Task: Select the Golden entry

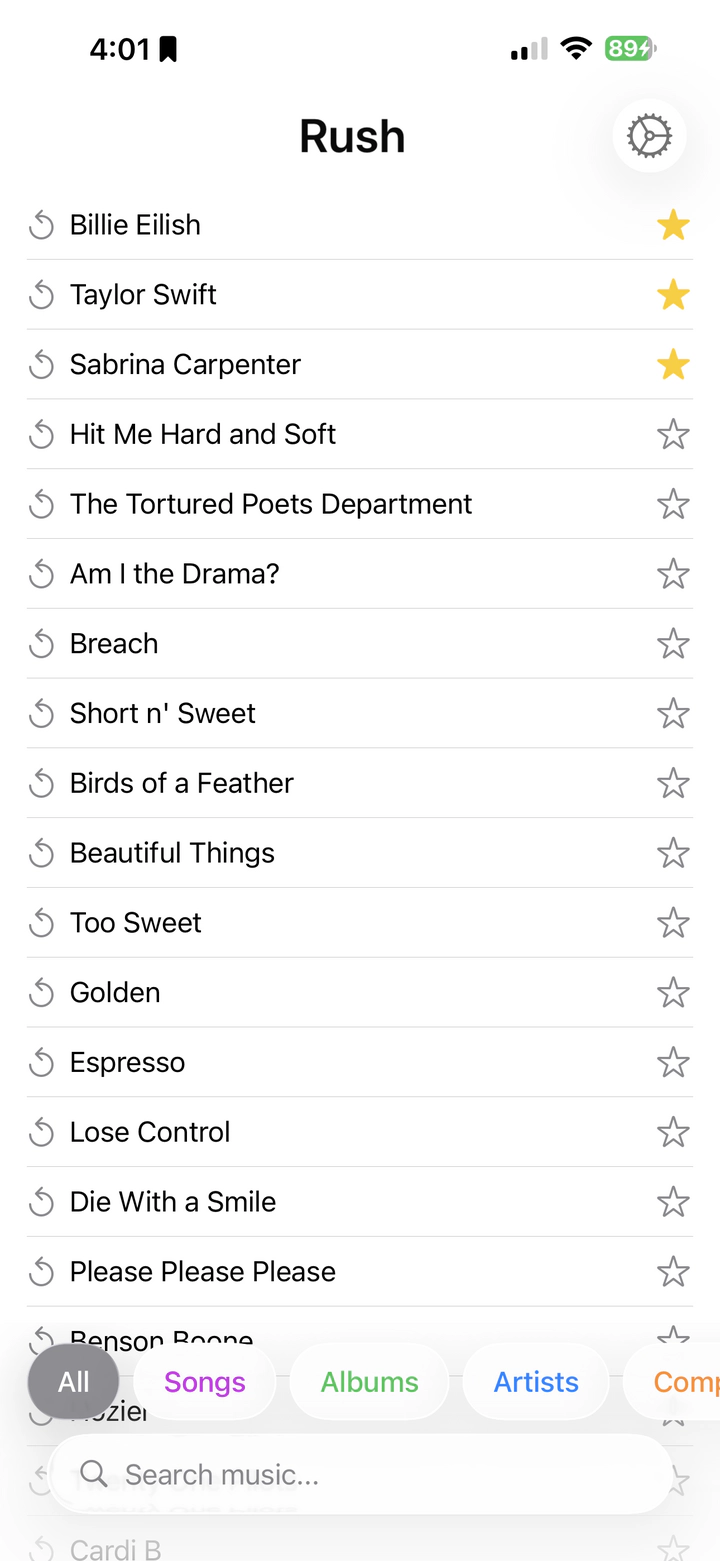Action: pos(115,992)
